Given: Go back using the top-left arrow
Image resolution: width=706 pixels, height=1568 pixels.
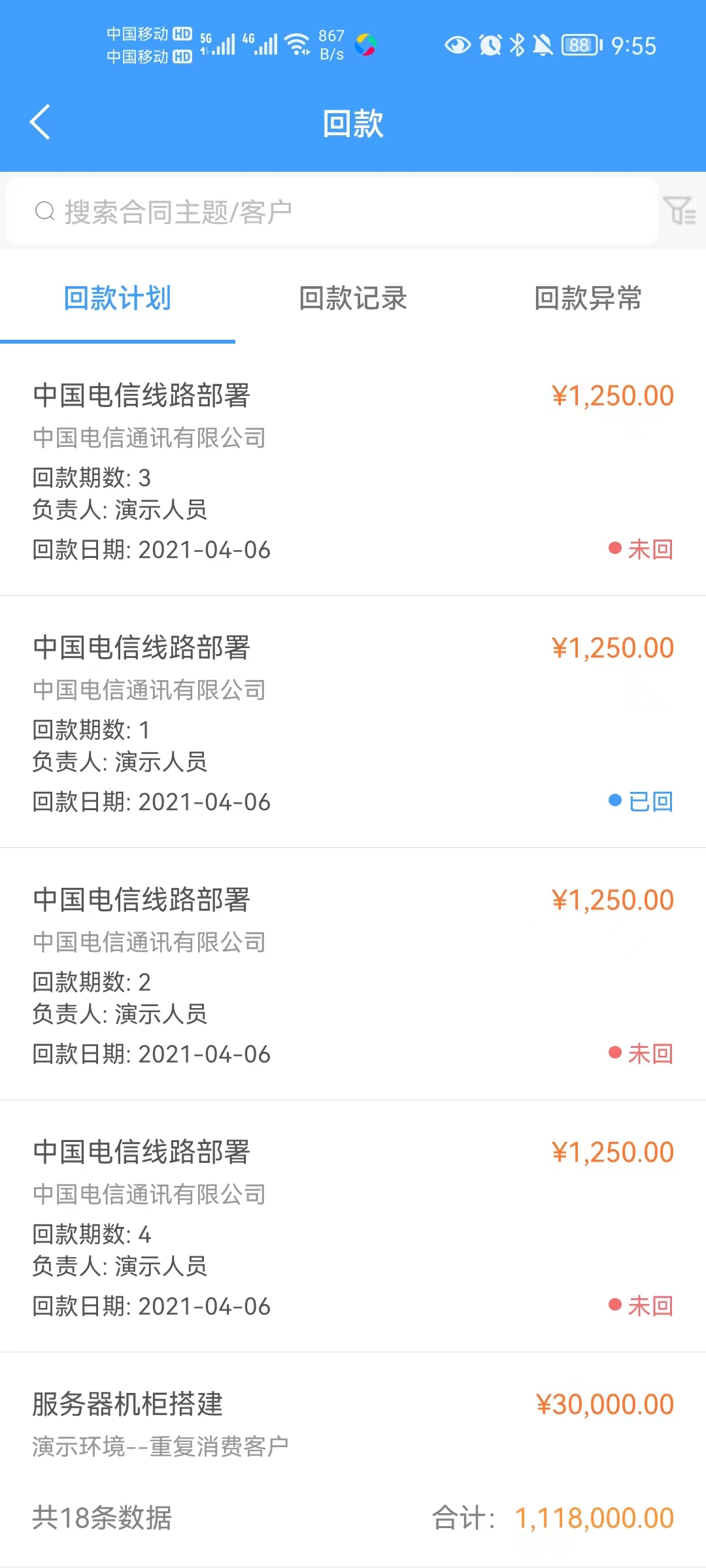Looking at the screenshot, I should coord(40,122).
